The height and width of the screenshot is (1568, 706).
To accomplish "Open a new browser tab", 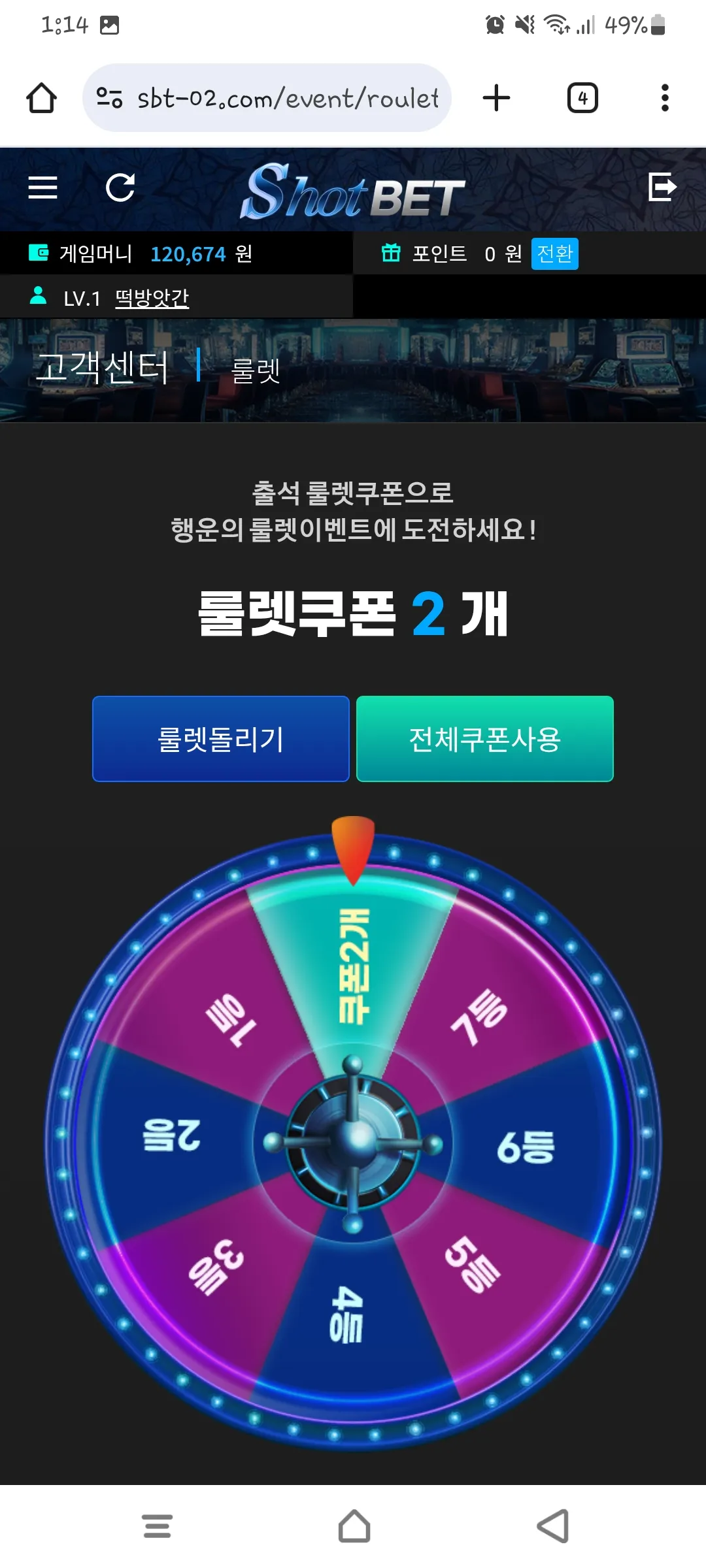I will tap(496, 98).
